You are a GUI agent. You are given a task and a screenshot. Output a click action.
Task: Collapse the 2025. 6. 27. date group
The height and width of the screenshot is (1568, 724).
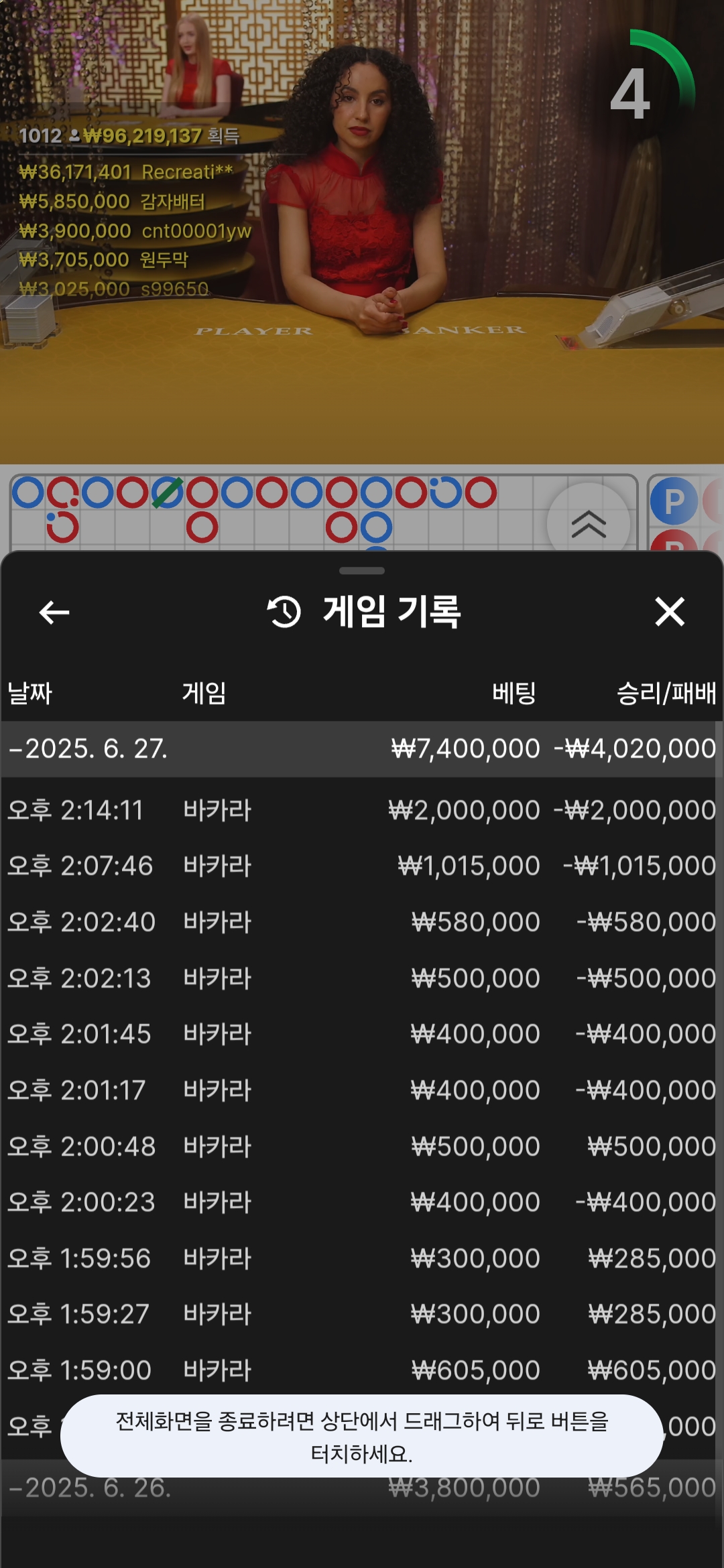coord(362,748)
